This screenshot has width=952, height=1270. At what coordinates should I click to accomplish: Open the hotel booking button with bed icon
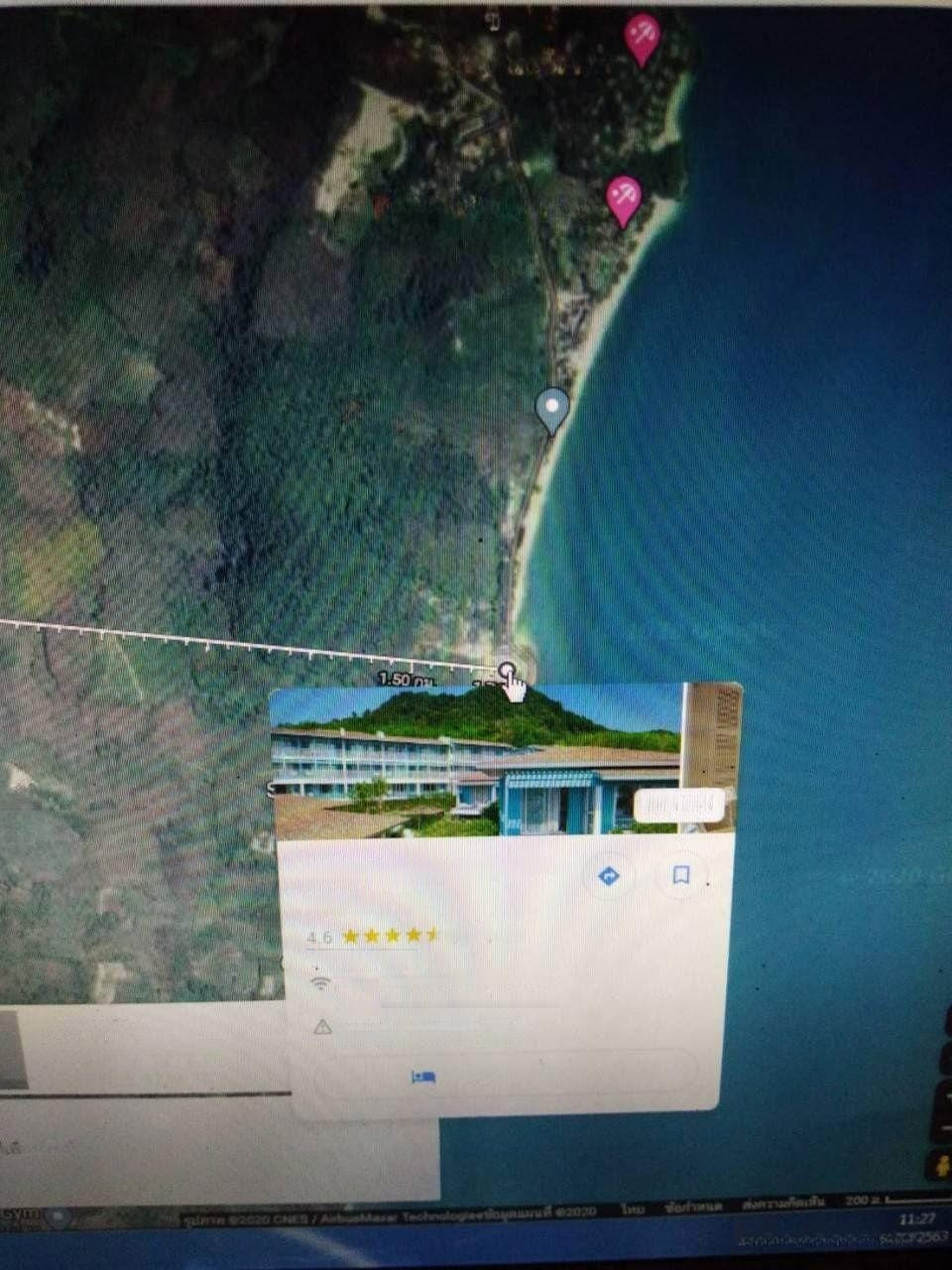tap(506, 1077)
